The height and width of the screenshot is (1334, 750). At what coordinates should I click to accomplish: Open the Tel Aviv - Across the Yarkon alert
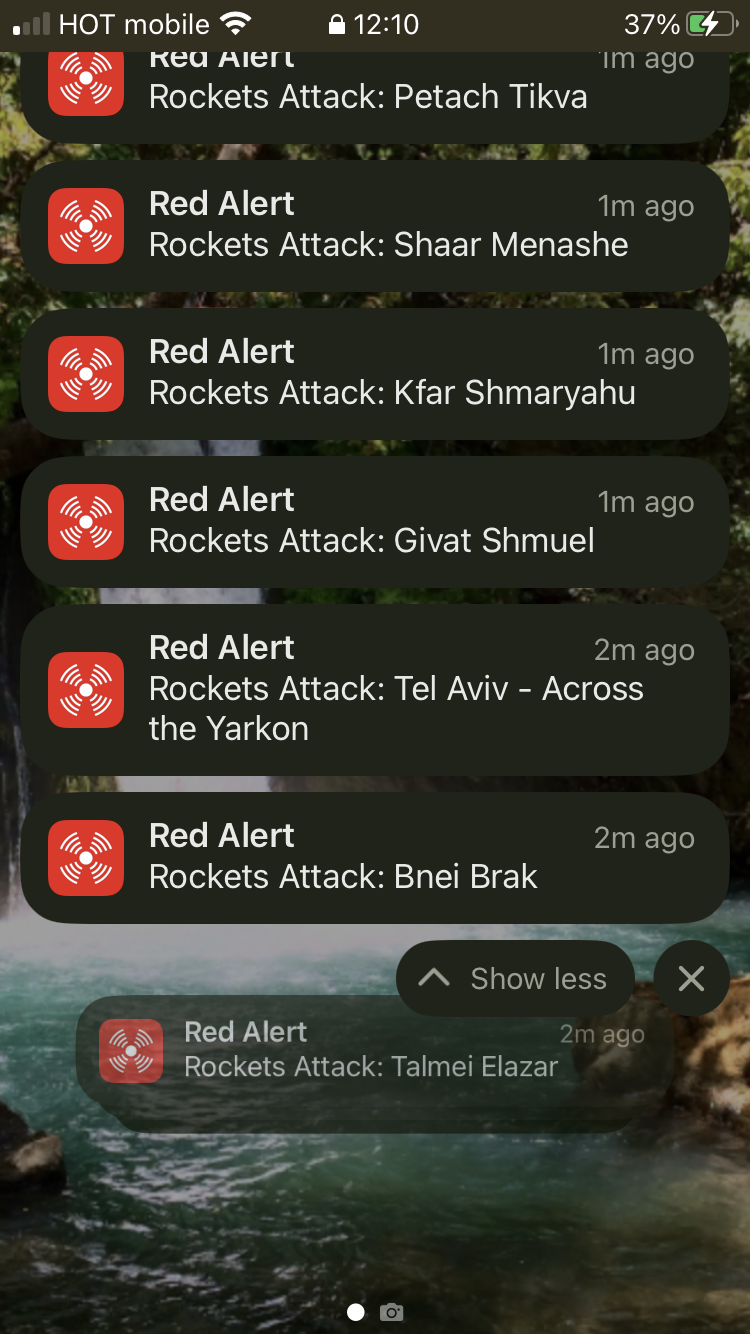[374, 689]
